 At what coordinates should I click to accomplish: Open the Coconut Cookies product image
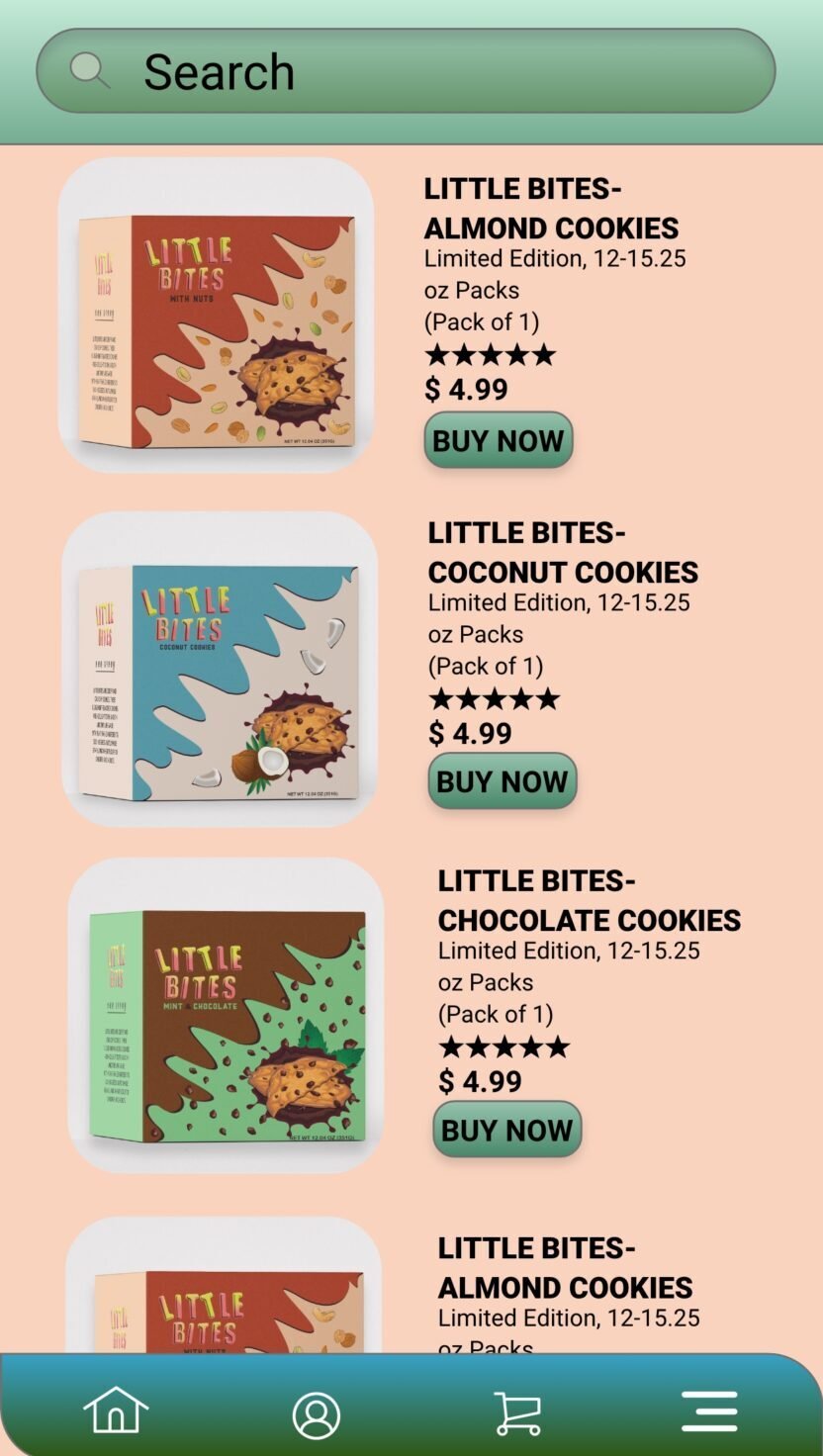click(220, 669)
